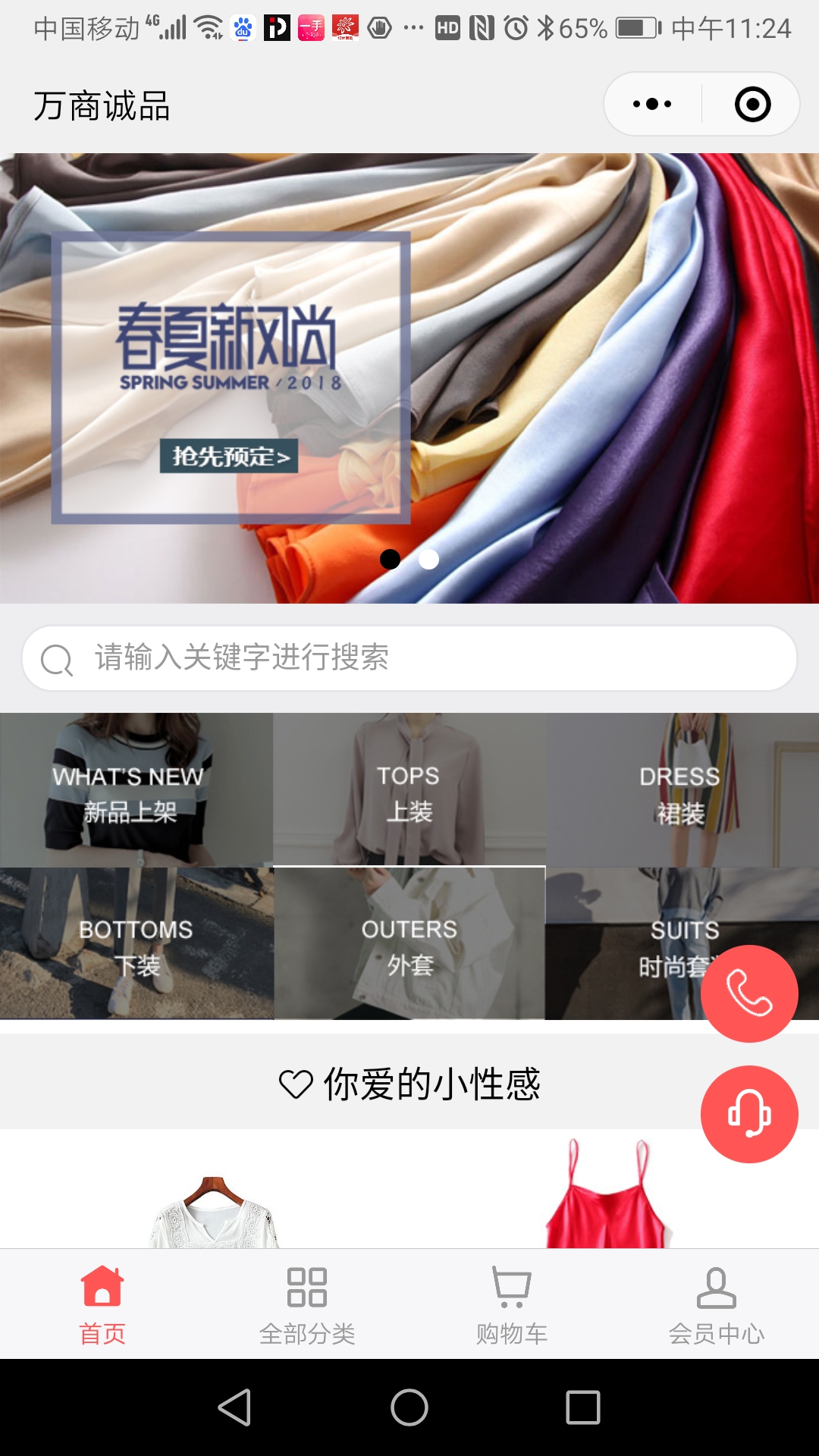Close the mini program with the circle button

(752, 105)
